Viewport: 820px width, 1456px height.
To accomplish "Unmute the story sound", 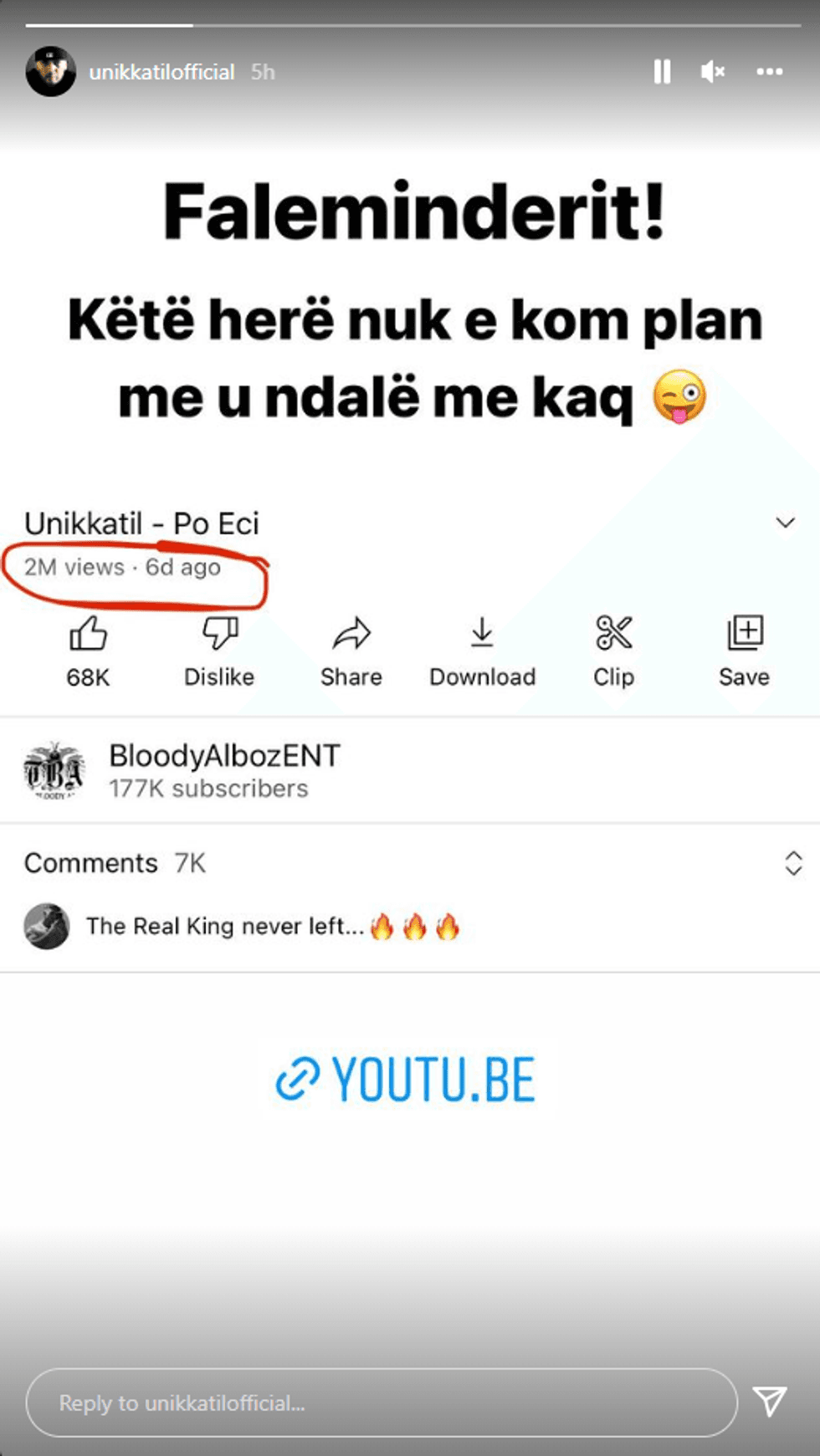I will coord(712,72).
